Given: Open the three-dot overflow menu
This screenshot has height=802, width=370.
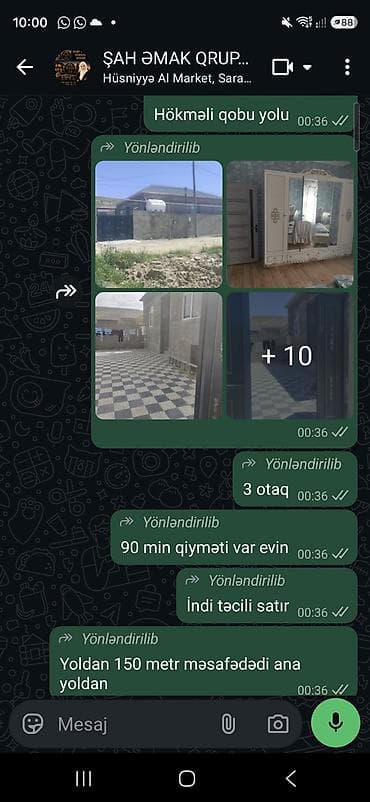Looking at the screenshot, I should click(347, 67).
